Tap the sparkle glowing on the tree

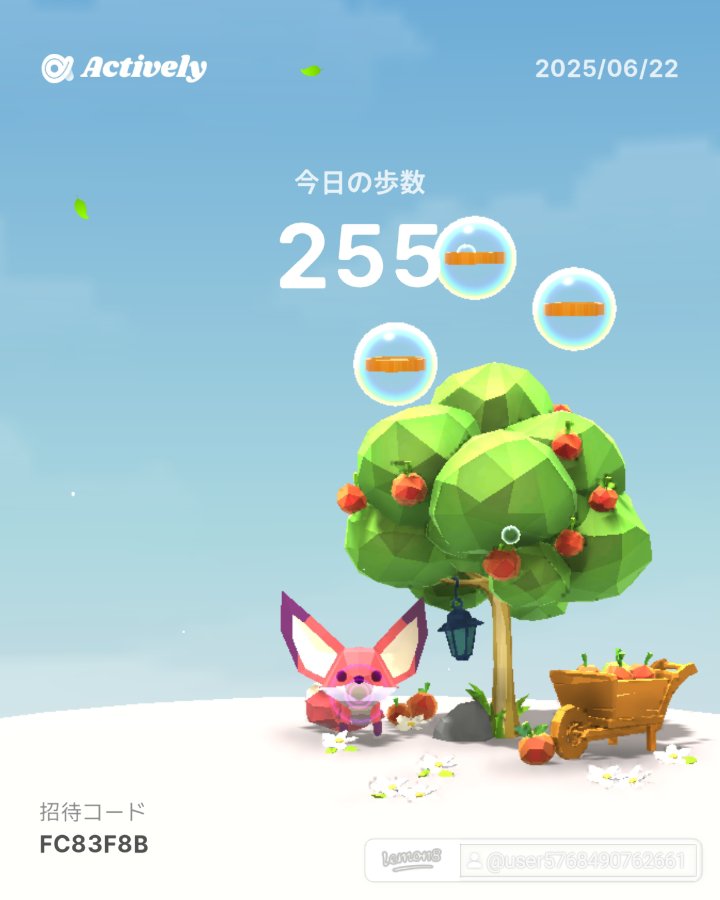(511, 536)
